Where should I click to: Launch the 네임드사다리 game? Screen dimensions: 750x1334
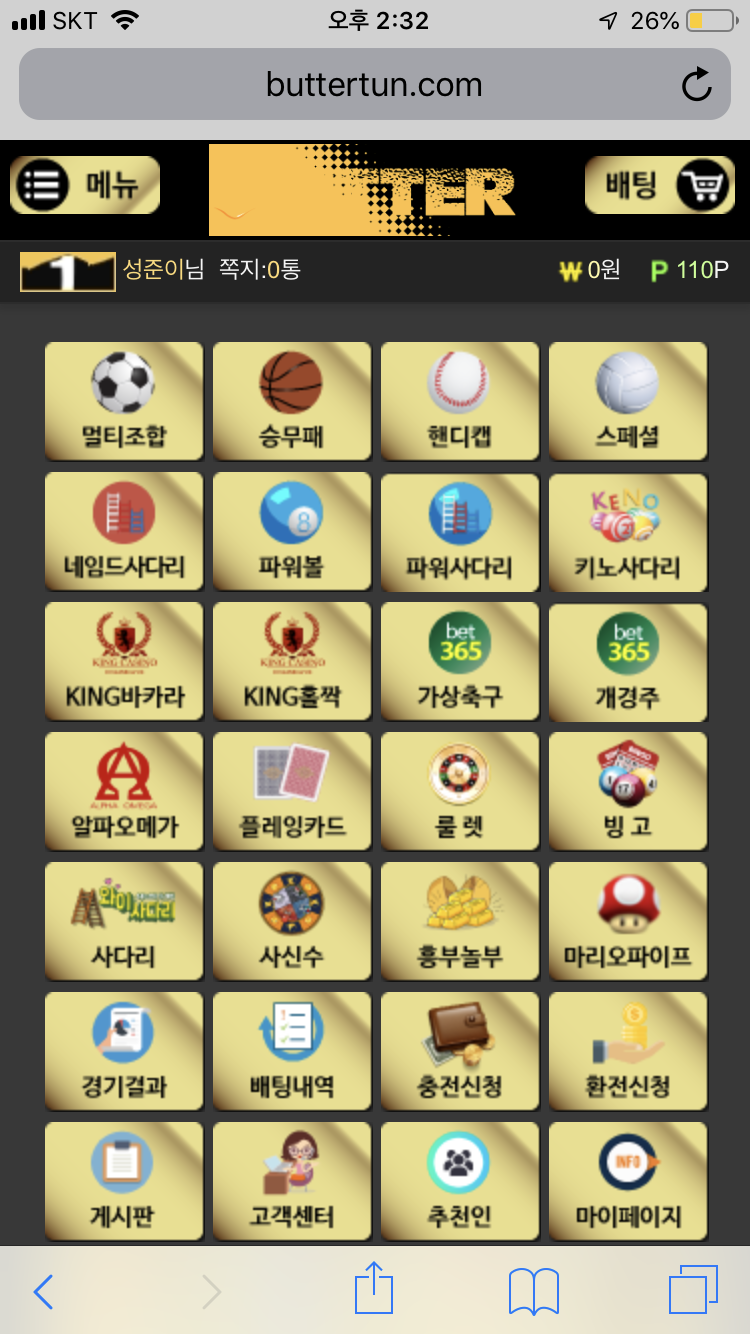[x=124, y=531]
